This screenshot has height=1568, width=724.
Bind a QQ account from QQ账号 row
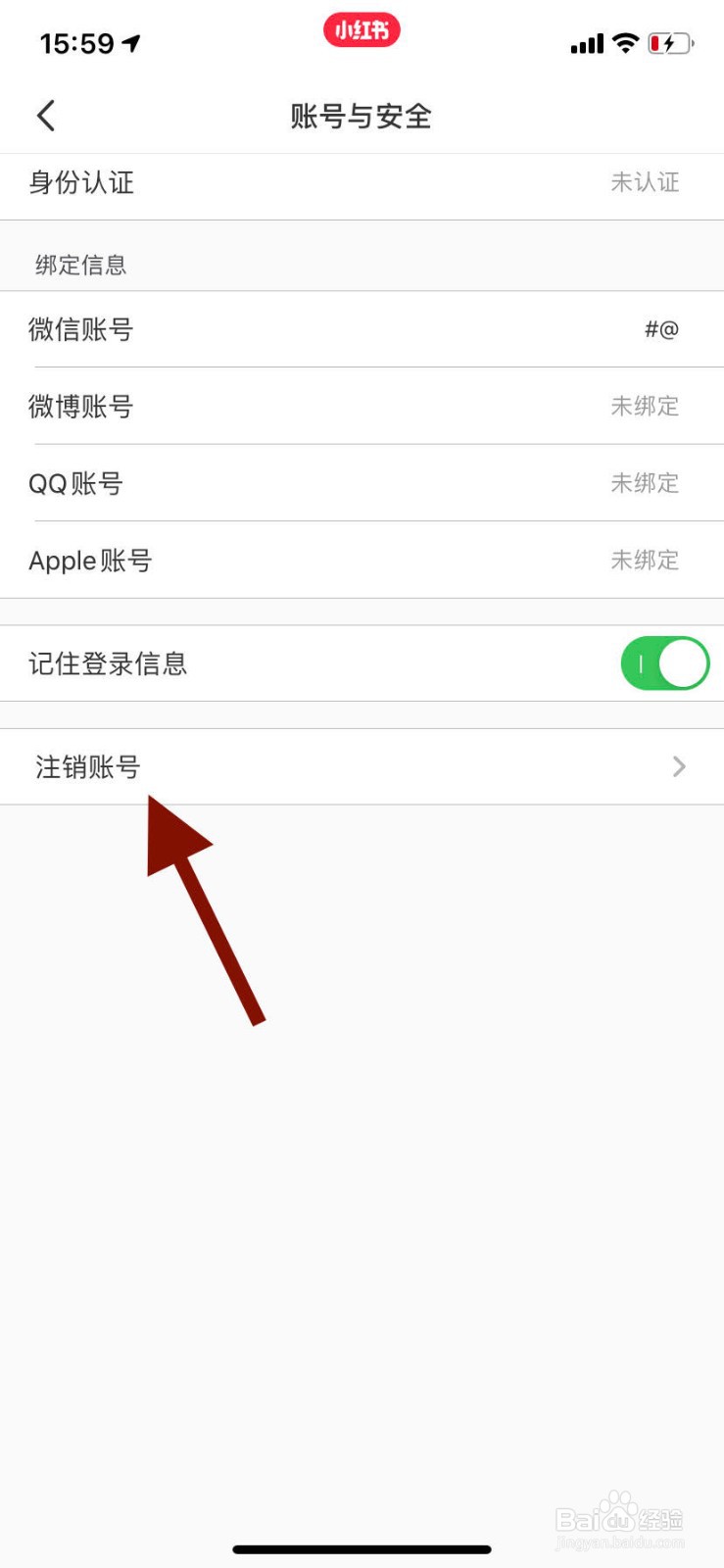click(362, 483)
